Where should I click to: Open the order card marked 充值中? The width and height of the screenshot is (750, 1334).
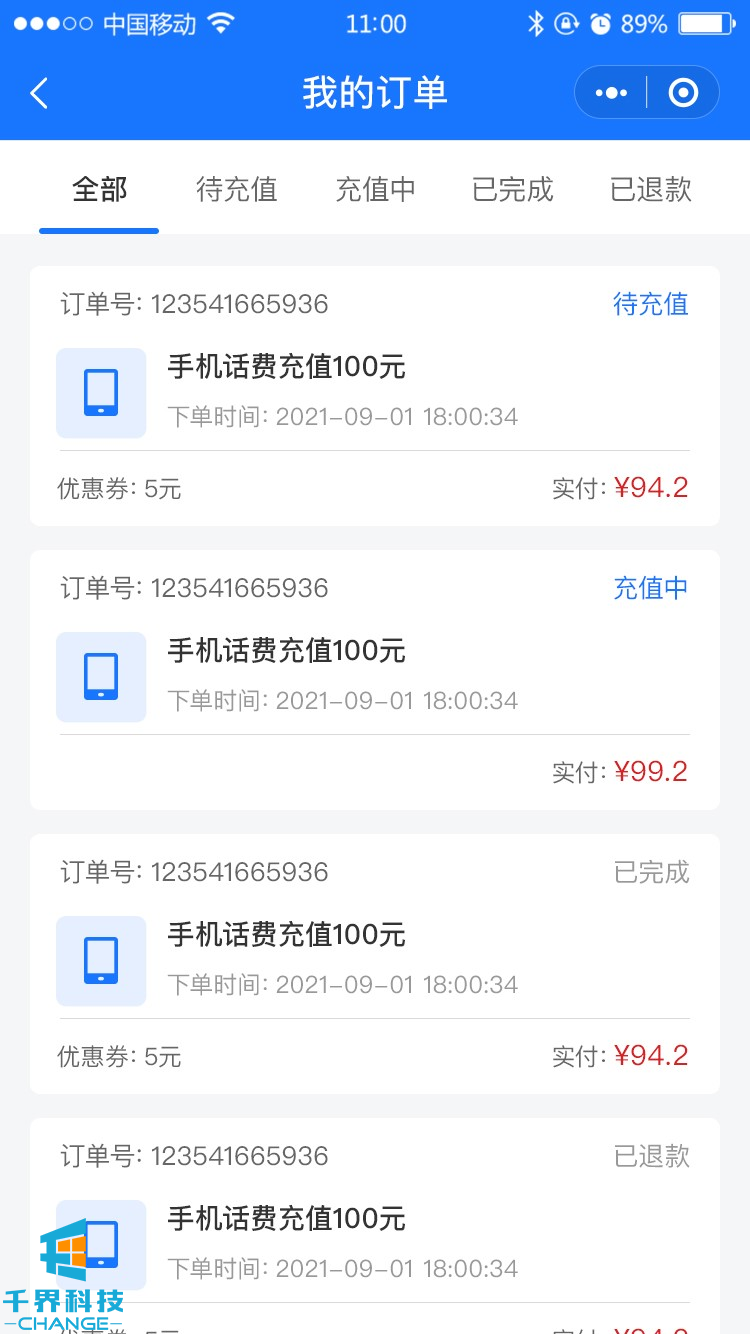[x=375, y=679]
